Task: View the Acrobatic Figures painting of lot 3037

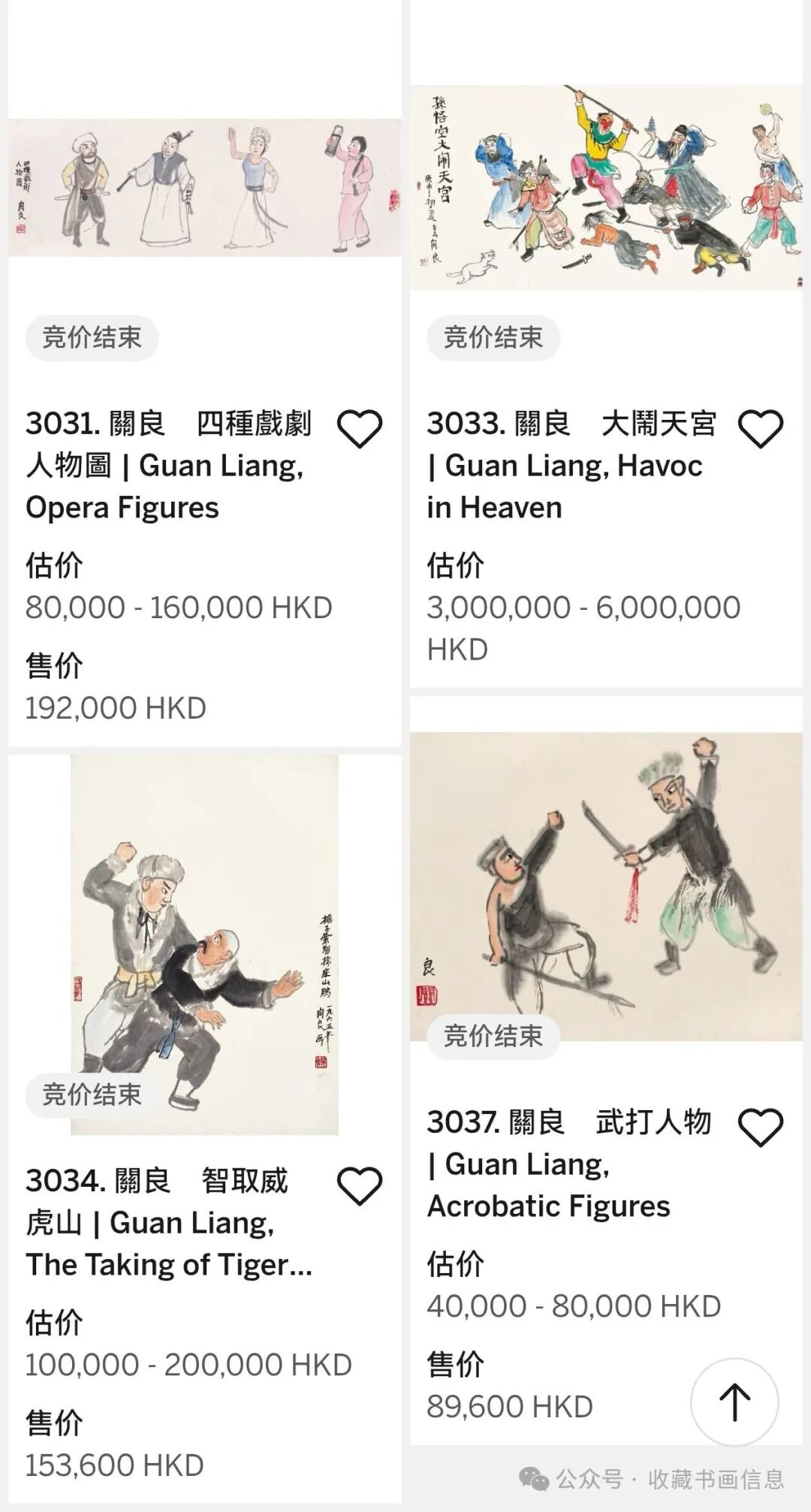Action: (x=606, y=886)
